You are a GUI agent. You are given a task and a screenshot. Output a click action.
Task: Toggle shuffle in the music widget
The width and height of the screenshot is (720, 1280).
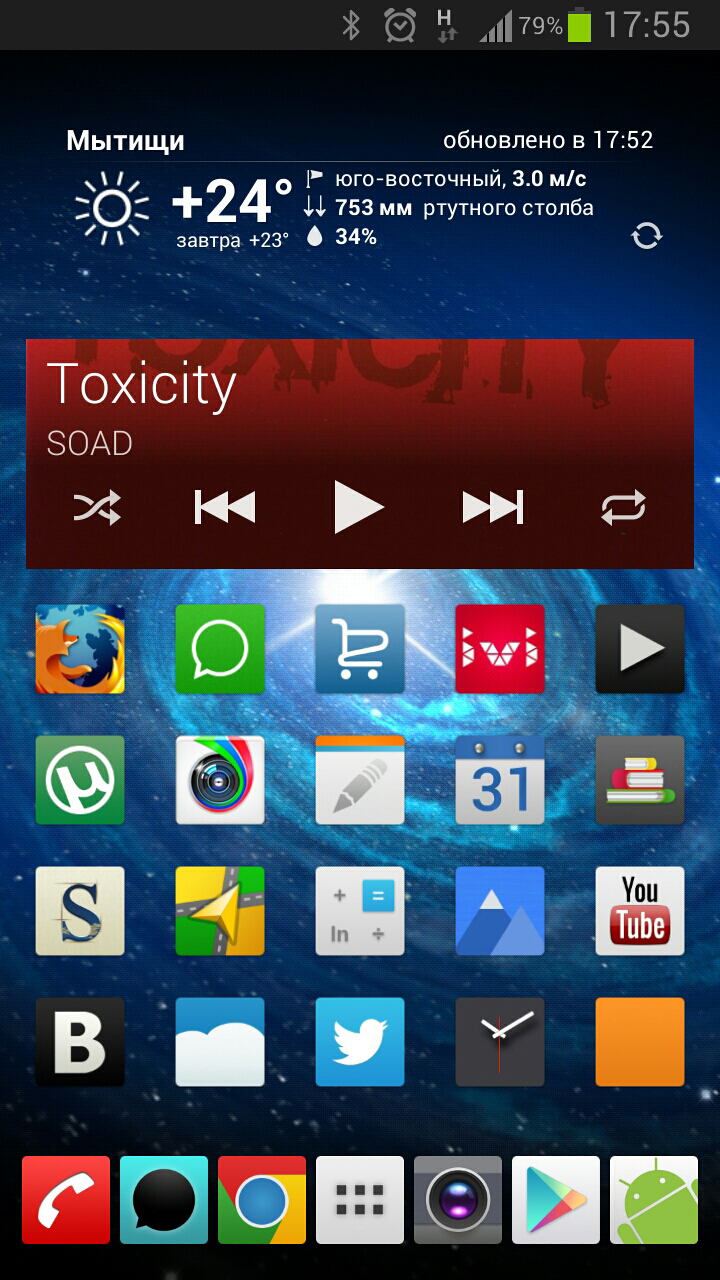[x=97, y=508]
